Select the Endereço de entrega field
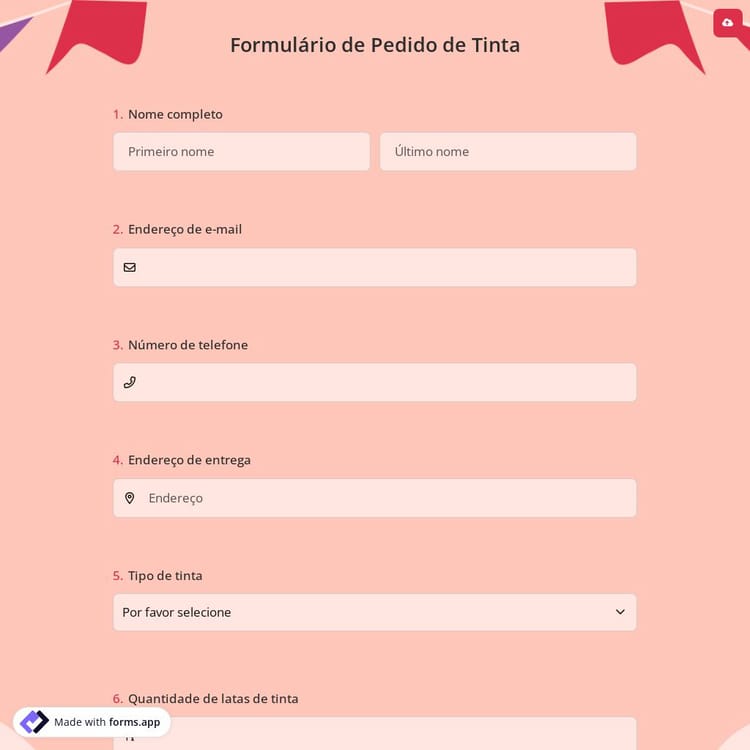 pos(385,498)
